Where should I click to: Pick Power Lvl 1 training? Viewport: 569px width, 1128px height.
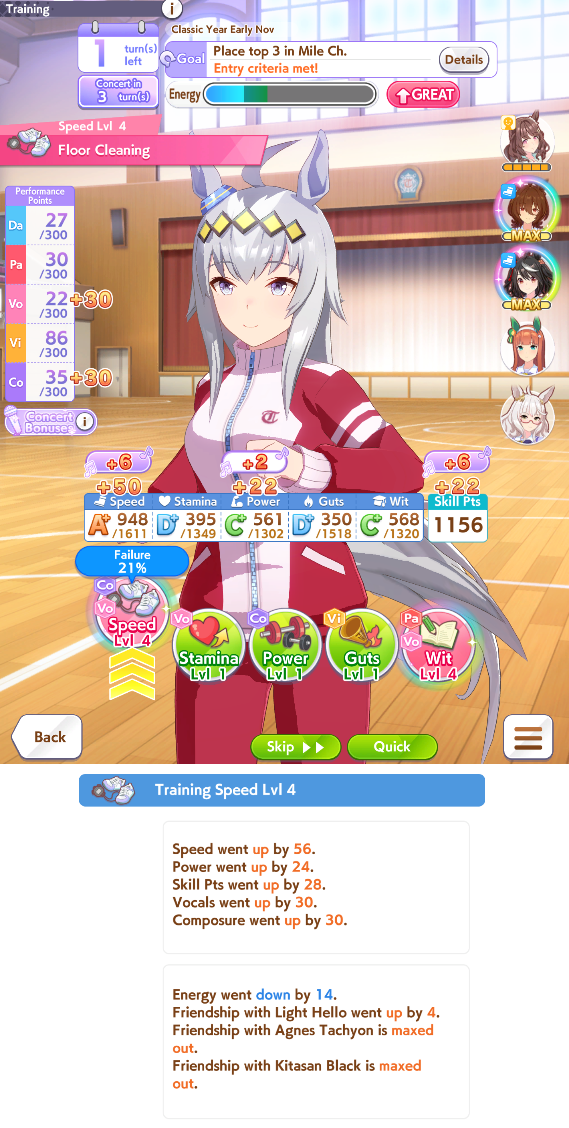(x=285, y=645)
